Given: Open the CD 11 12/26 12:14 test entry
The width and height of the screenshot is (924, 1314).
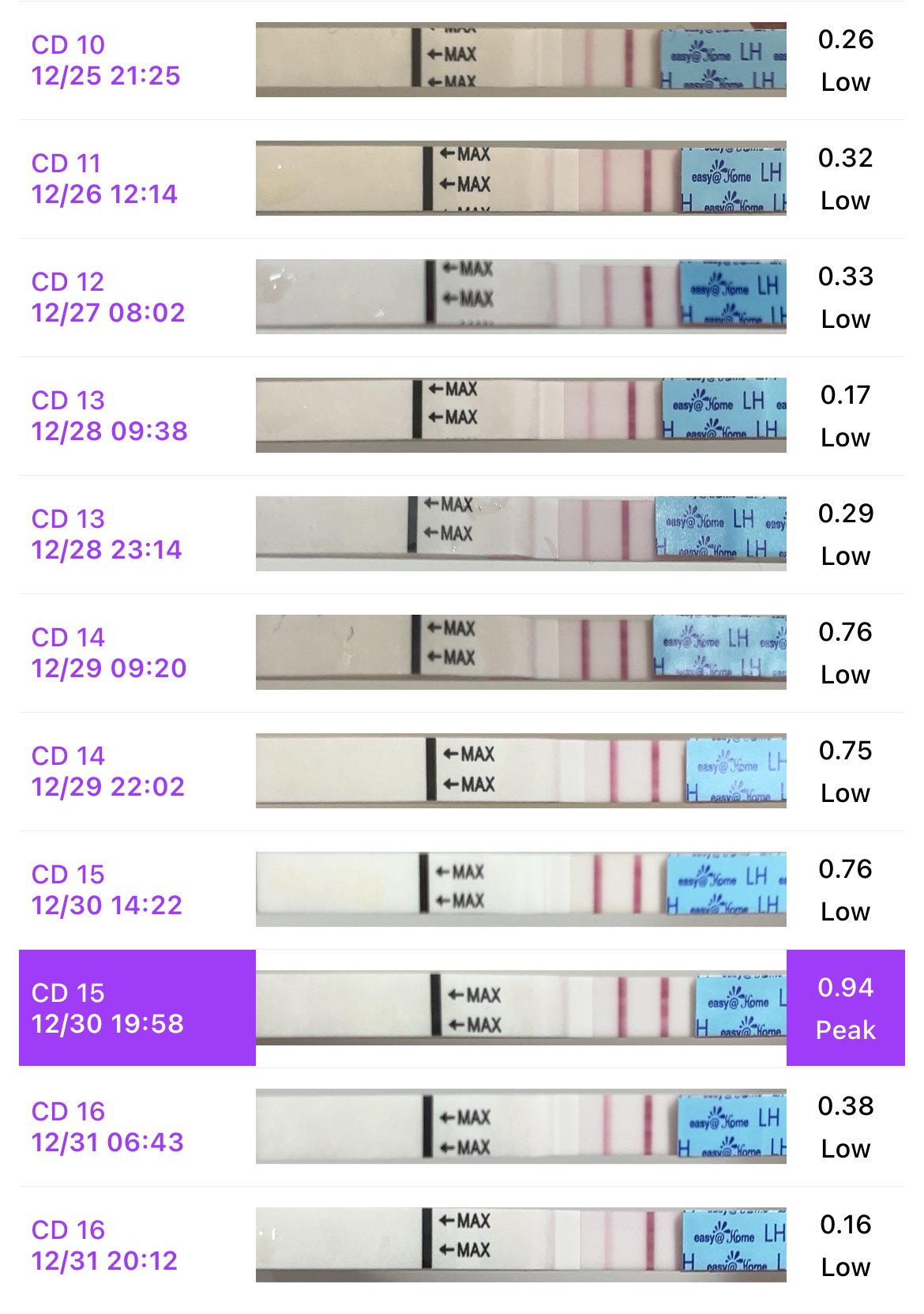Looking at the screenshot, I should point(104,179).
